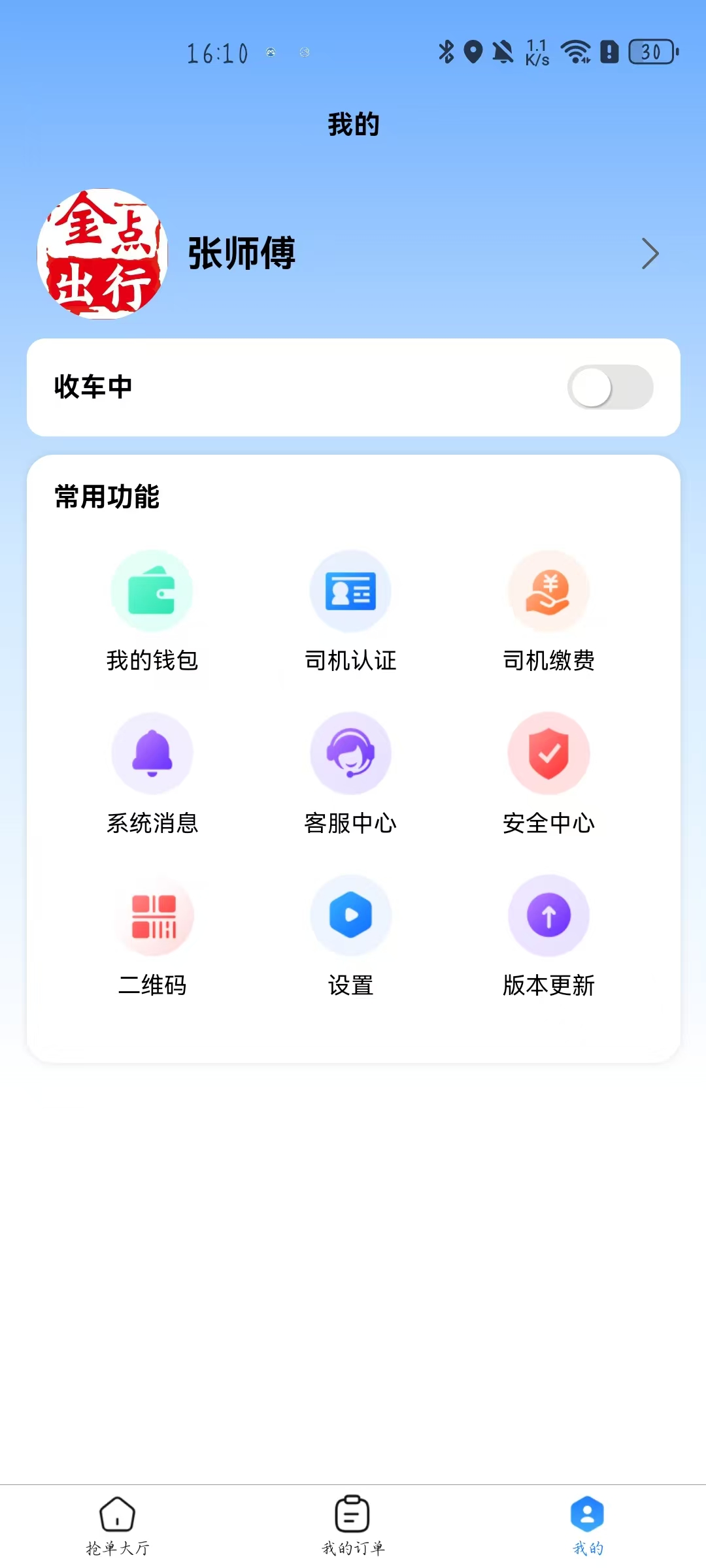Open 我的钱包 wallet icon
Screen dimensions: 706x1568
(152, 591)
